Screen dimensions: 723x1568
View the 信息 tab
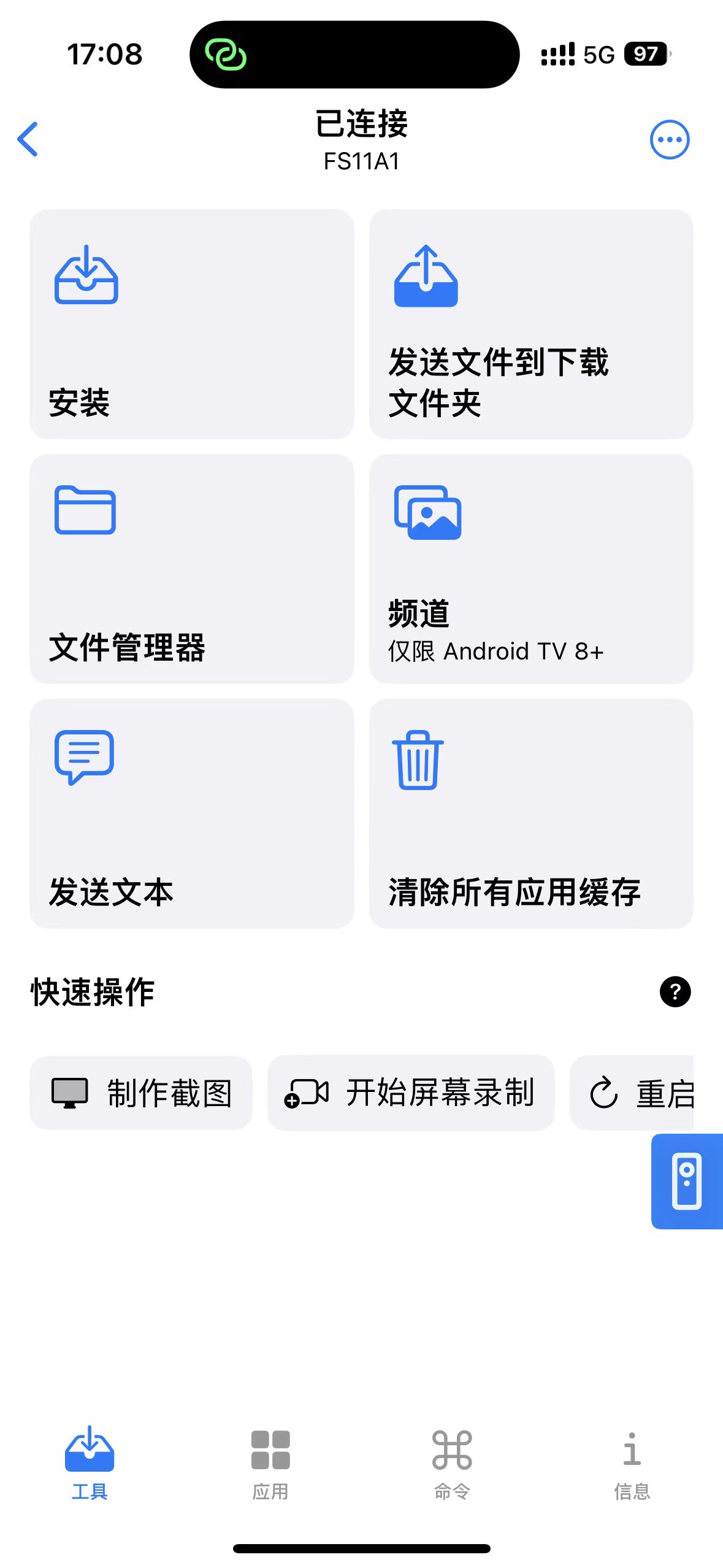click(x=632, y=1462)
